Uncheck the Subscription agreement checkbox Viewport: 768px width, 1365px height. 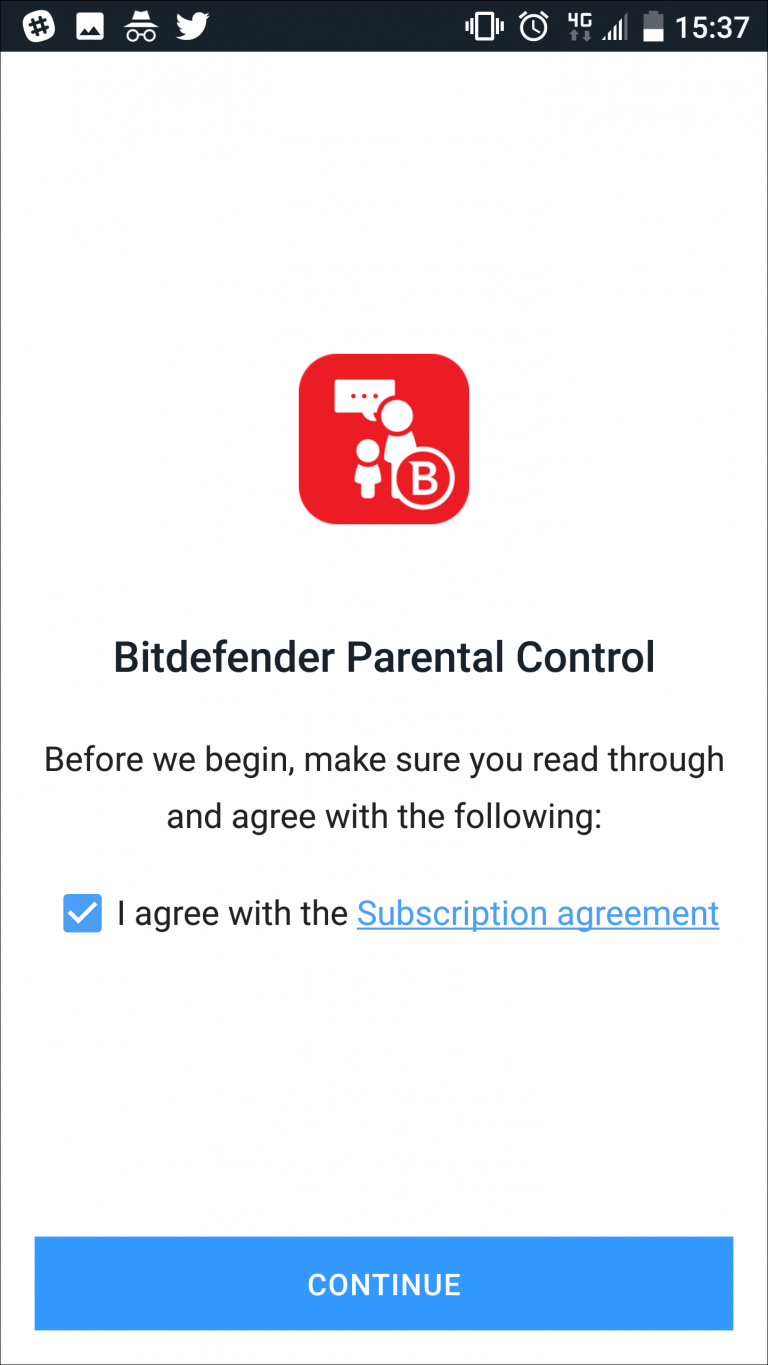82,913
